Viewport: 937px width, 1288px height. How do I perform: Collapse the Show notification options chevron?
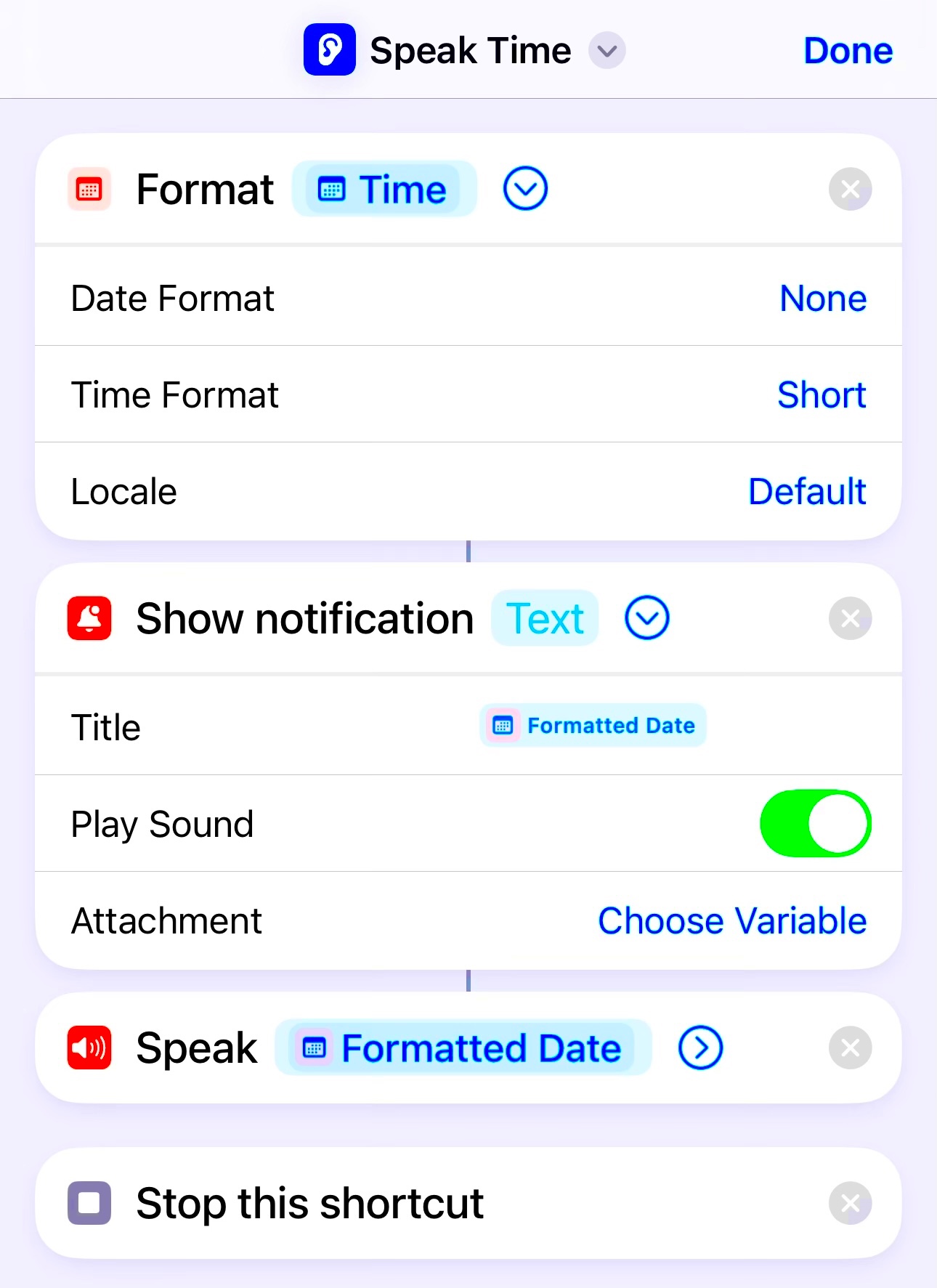tap(646, 618)
